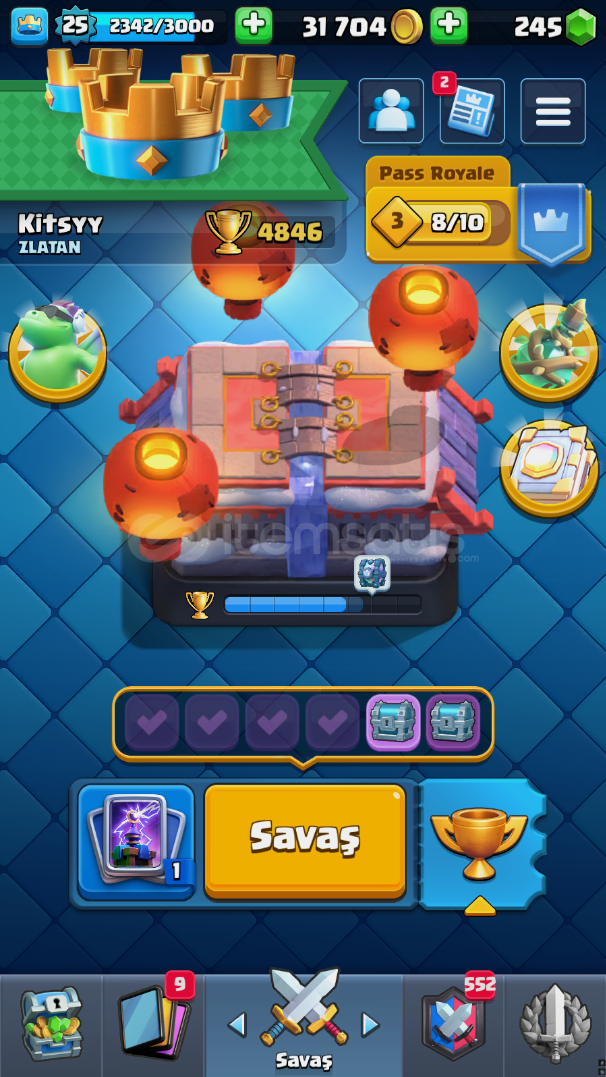This screenshot has width=606, height=1077.
Task: Open the friends icon
Action: (391, 111)
